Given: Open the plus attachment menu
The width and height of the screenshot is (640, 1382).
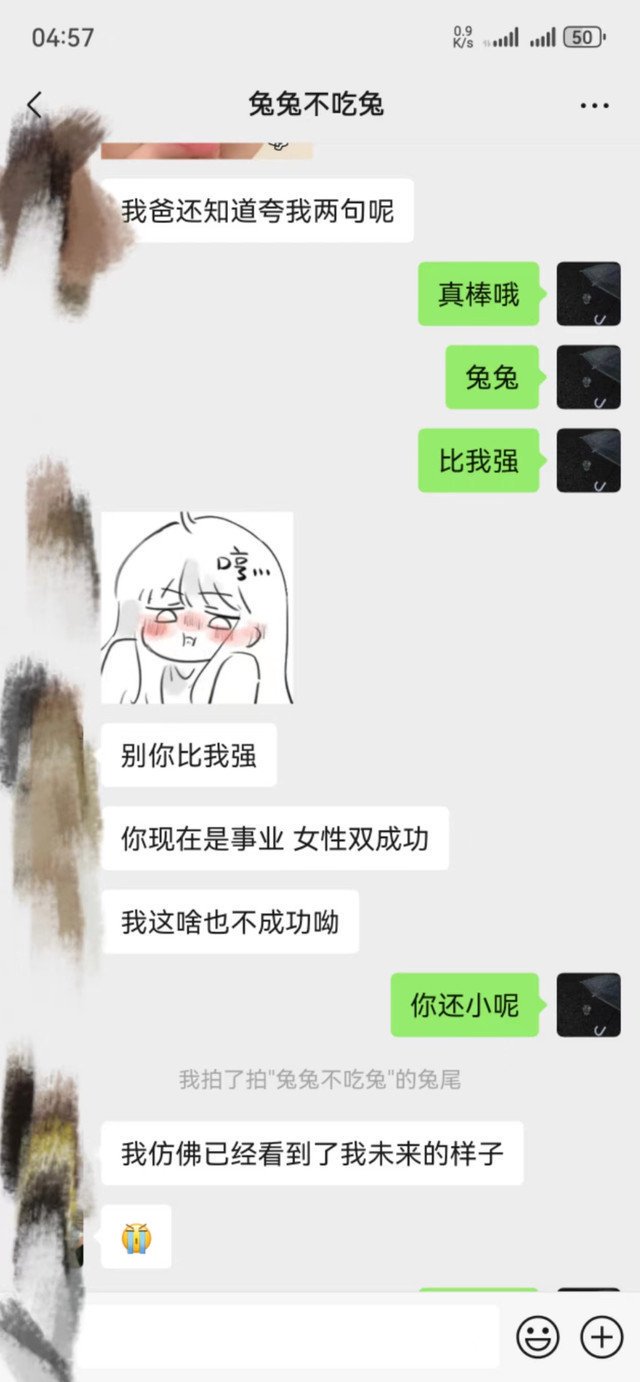Looking at the screenshot, I should (x=601, y=1337).
